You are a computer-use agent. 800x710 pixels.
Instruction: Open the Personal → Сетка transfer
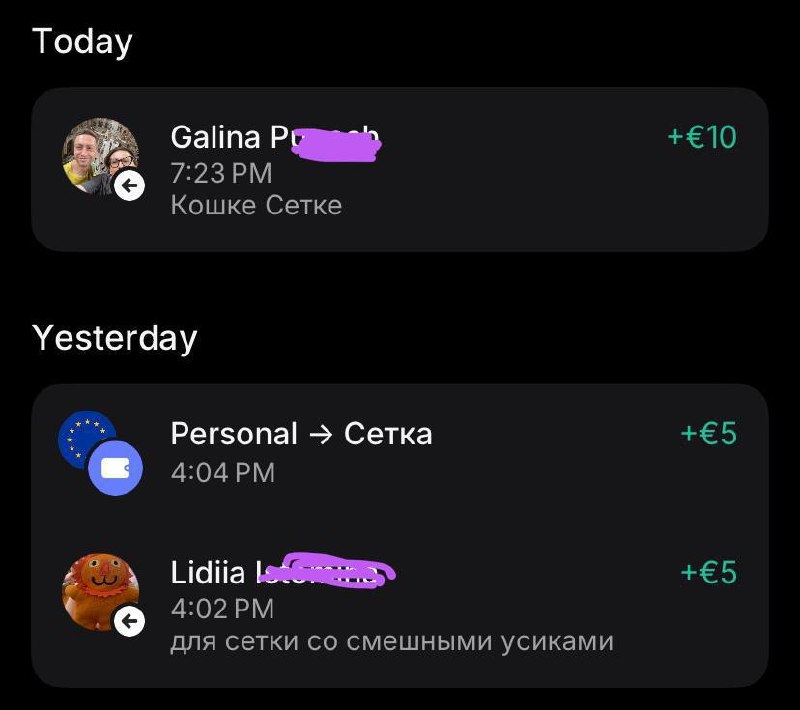coord(400,451)
